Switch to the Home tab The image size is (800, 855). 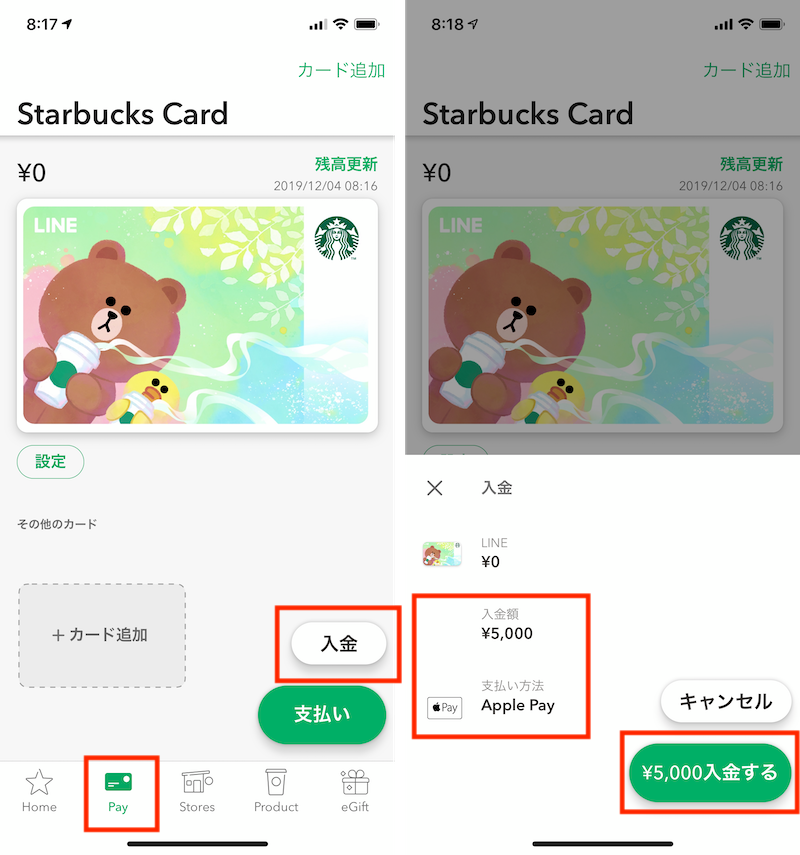[x=39, y=791]
